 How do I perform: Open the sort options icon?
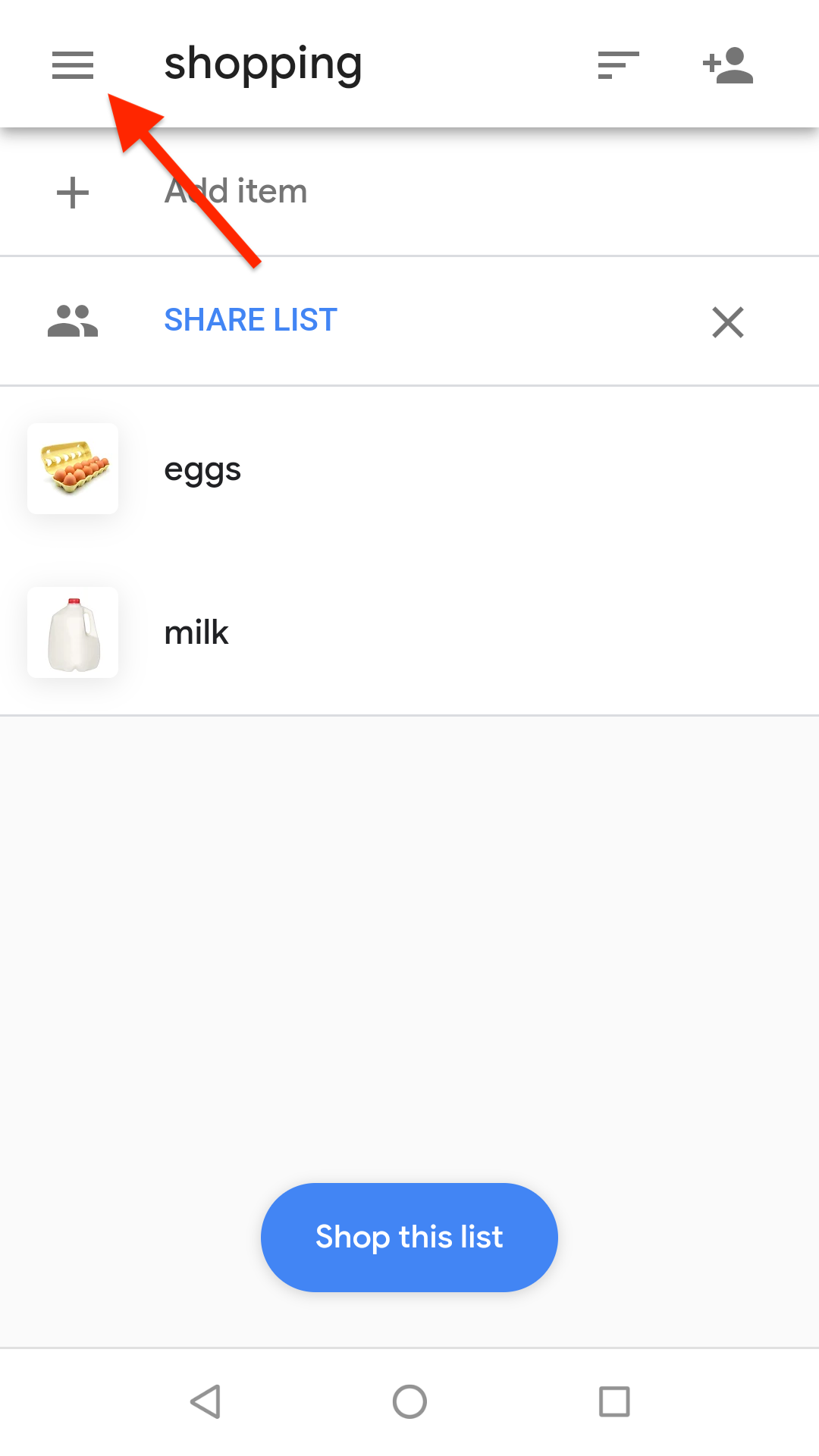(618, 65)
